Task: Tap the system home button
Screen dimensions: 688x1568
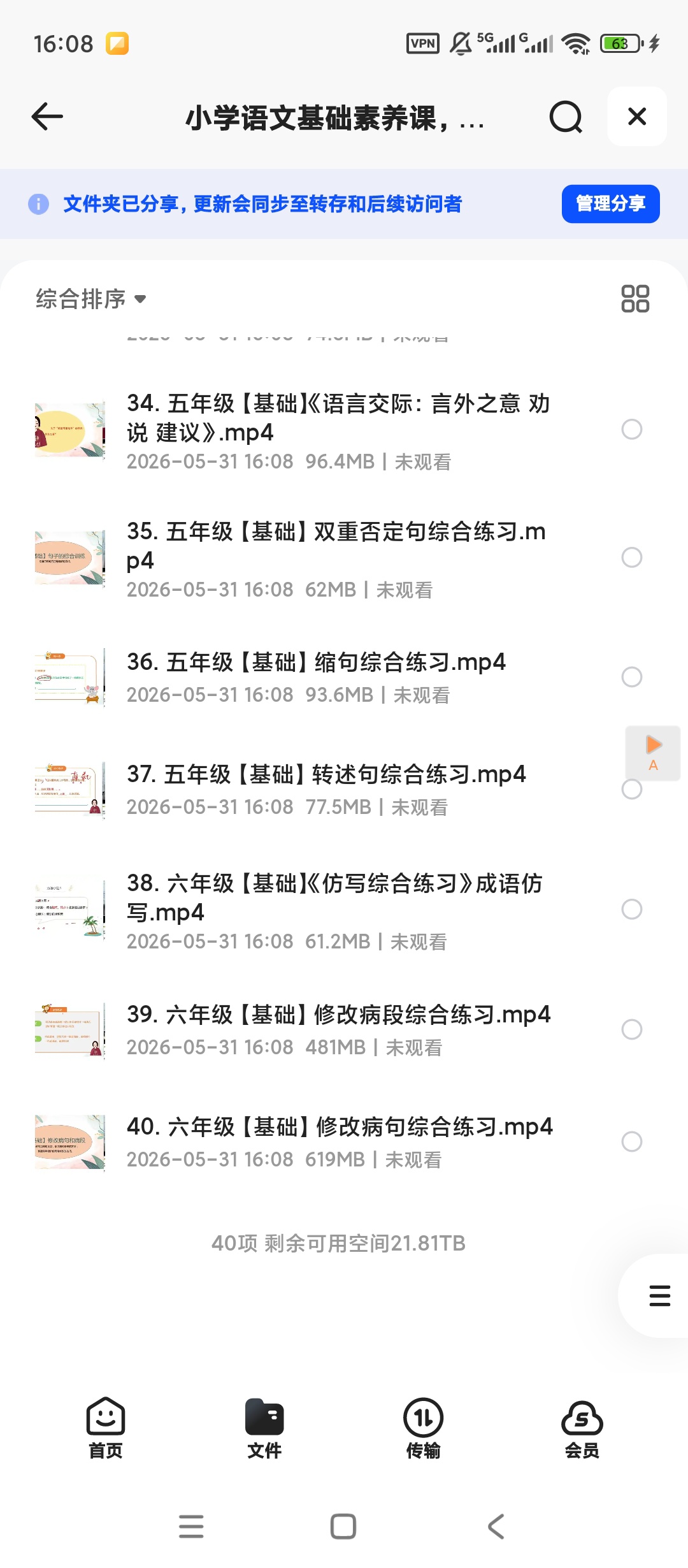Action: coord(343,1527)
